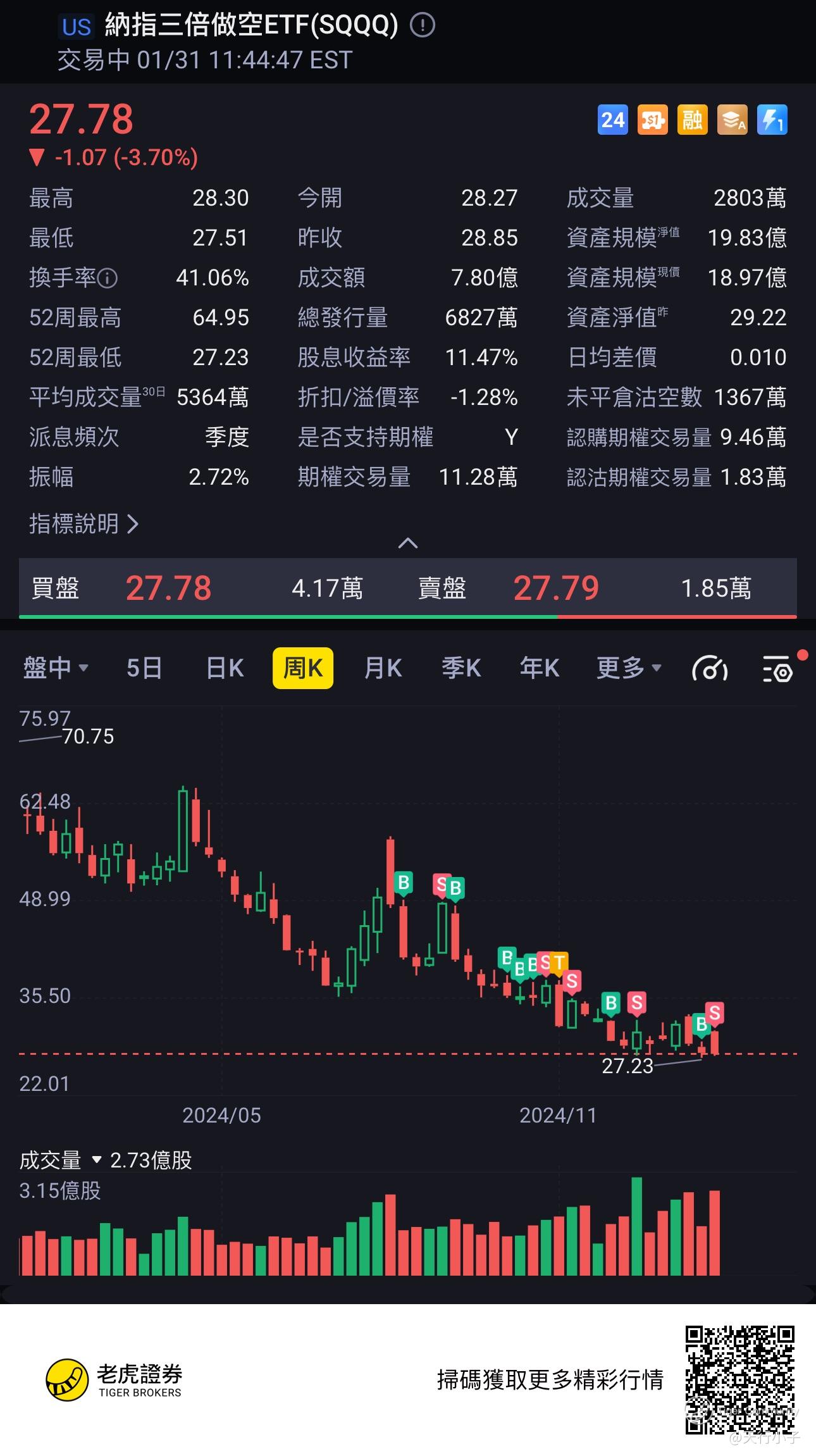Image resolution: width=816 pixels, height=1456 pixels.
Task: Switch to the 季K chart
Action: point(461,668)
